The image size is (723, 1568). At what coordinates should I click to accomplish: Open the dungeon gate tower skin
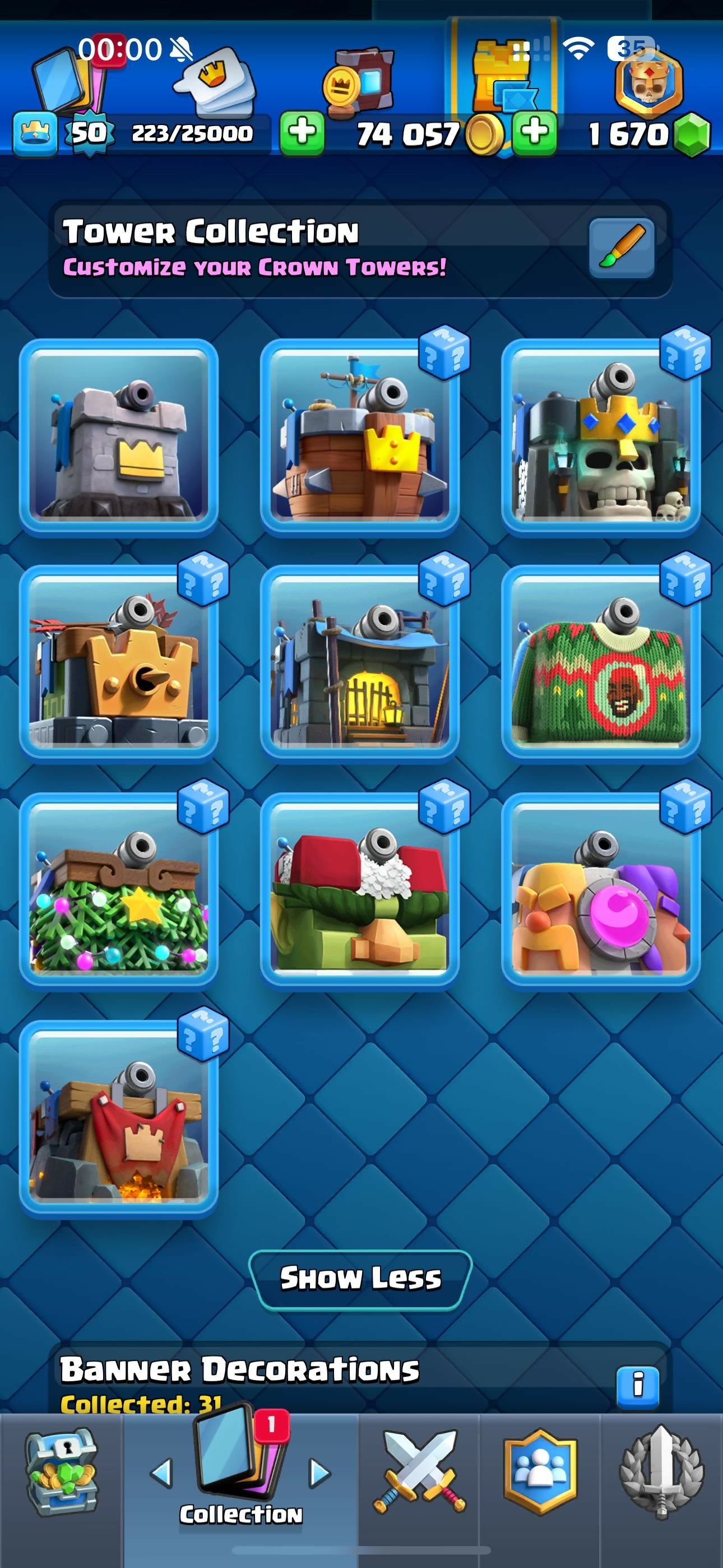pyautogui.click(x=360, y=663)
